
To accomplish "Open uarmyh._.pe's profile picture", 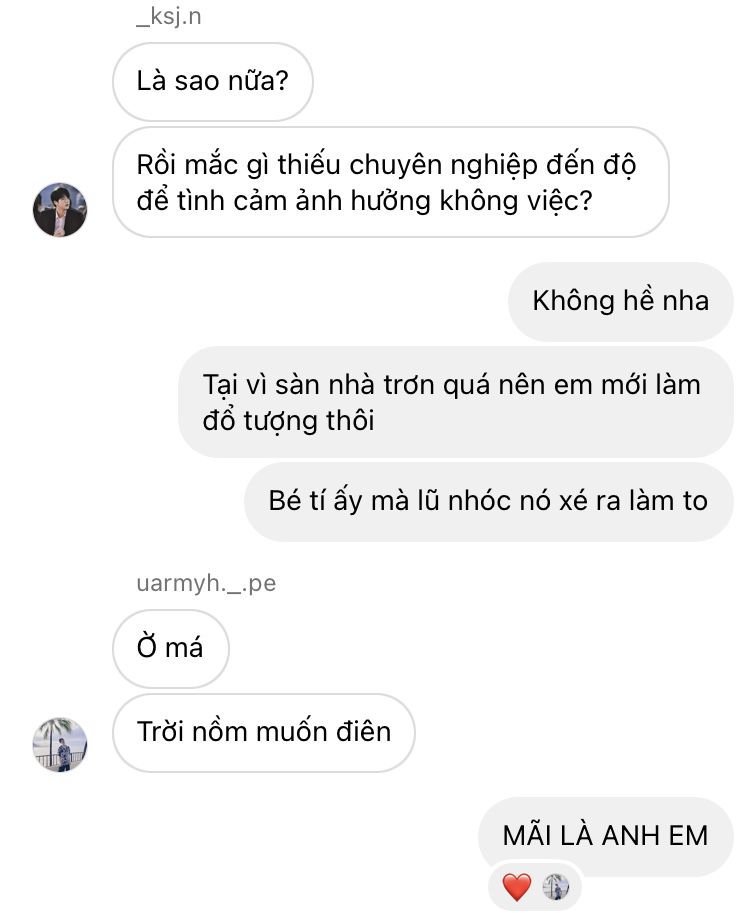I will (60, 745).
